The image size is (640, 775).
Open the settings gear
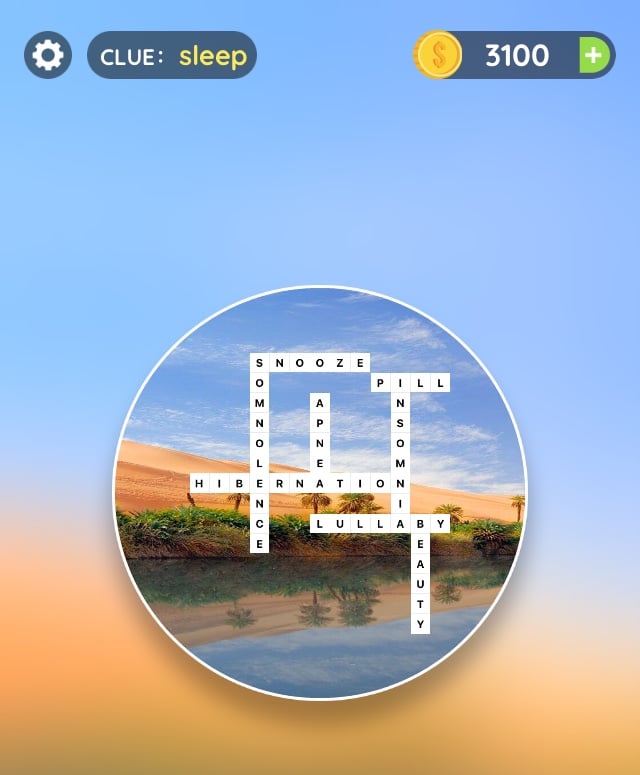coord(47,55)
